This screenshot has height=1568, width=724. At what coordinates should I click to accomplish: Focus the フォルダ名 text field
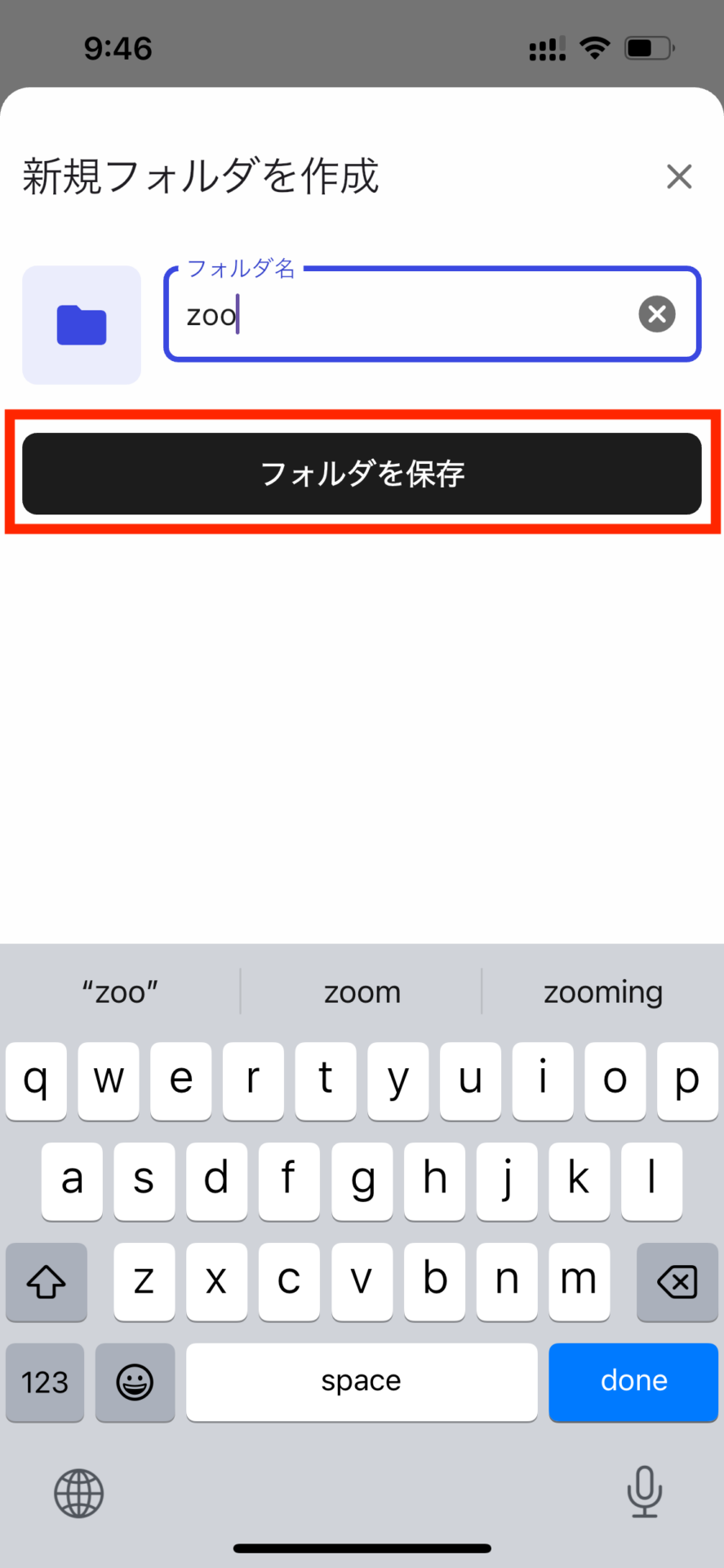[x=408, y=315]
